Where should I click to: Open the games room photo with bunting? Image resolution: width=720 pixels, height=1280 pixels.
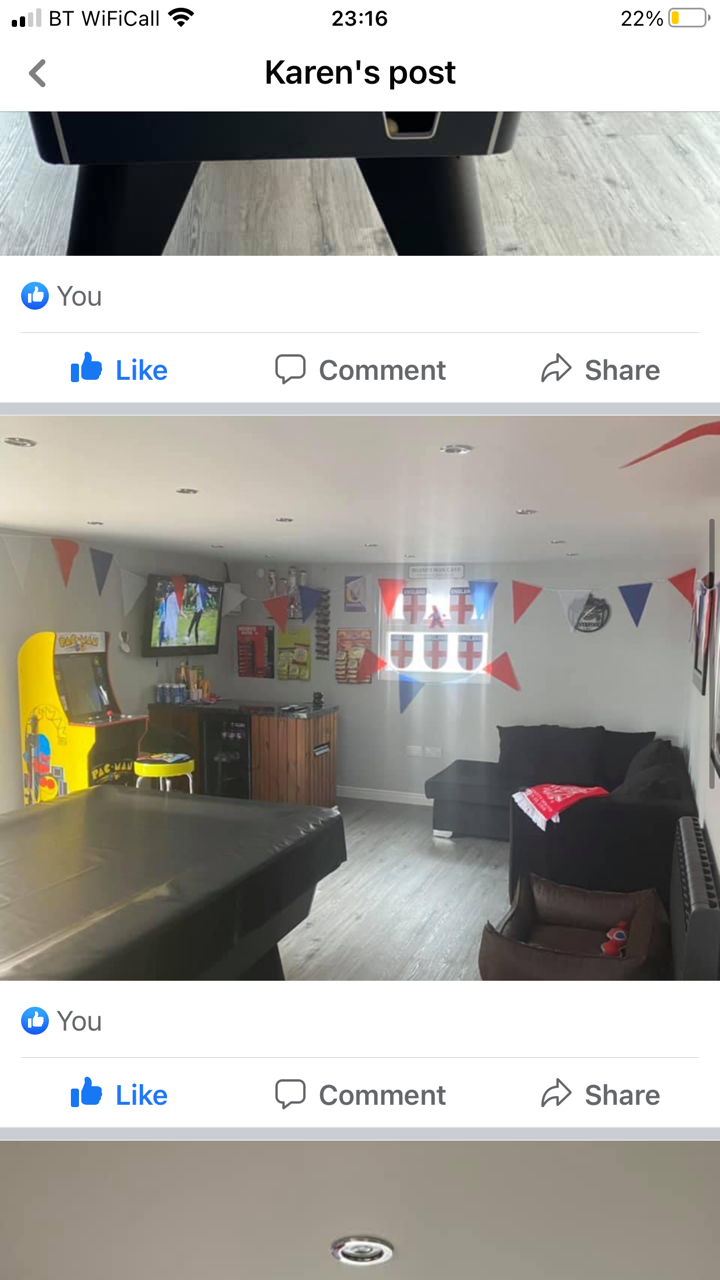[x=360, y=698]
